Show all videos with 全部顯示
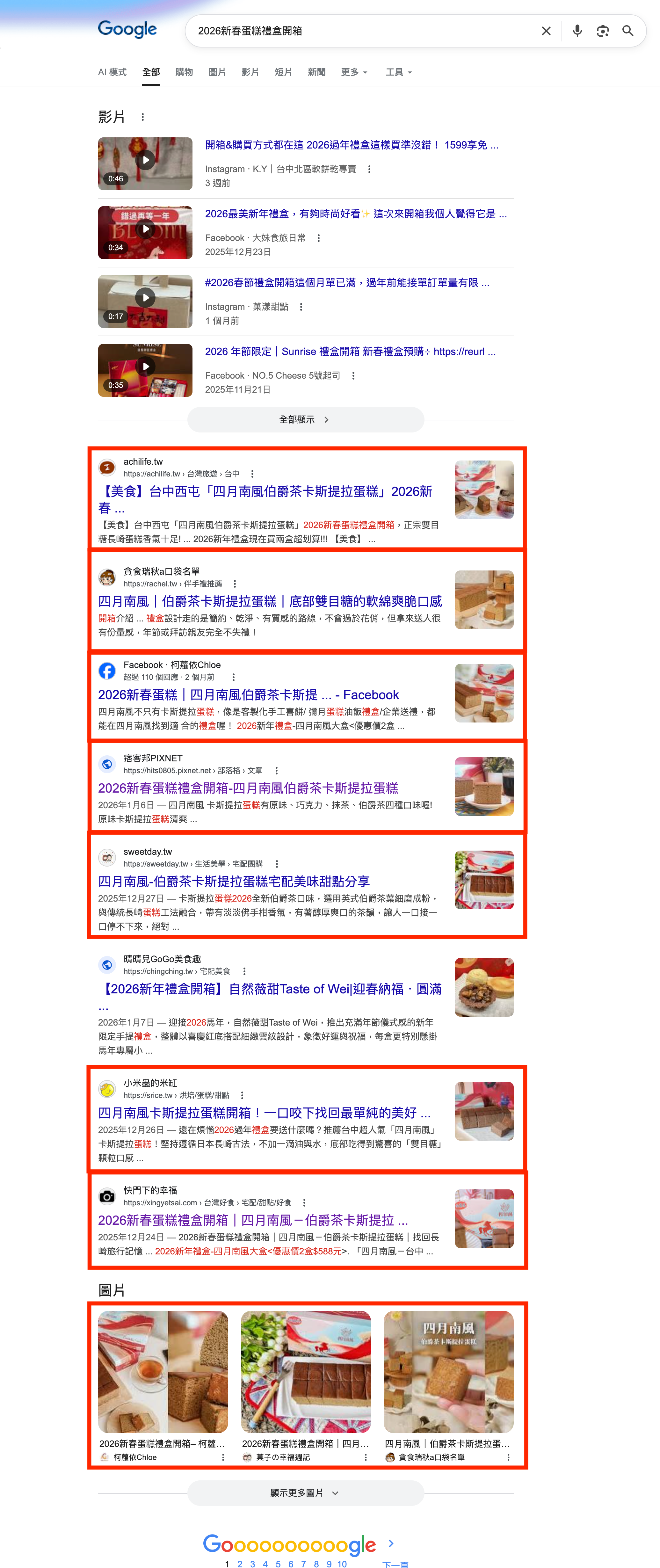The height and width of the screenshot is (1568, 660). point(305,420)
